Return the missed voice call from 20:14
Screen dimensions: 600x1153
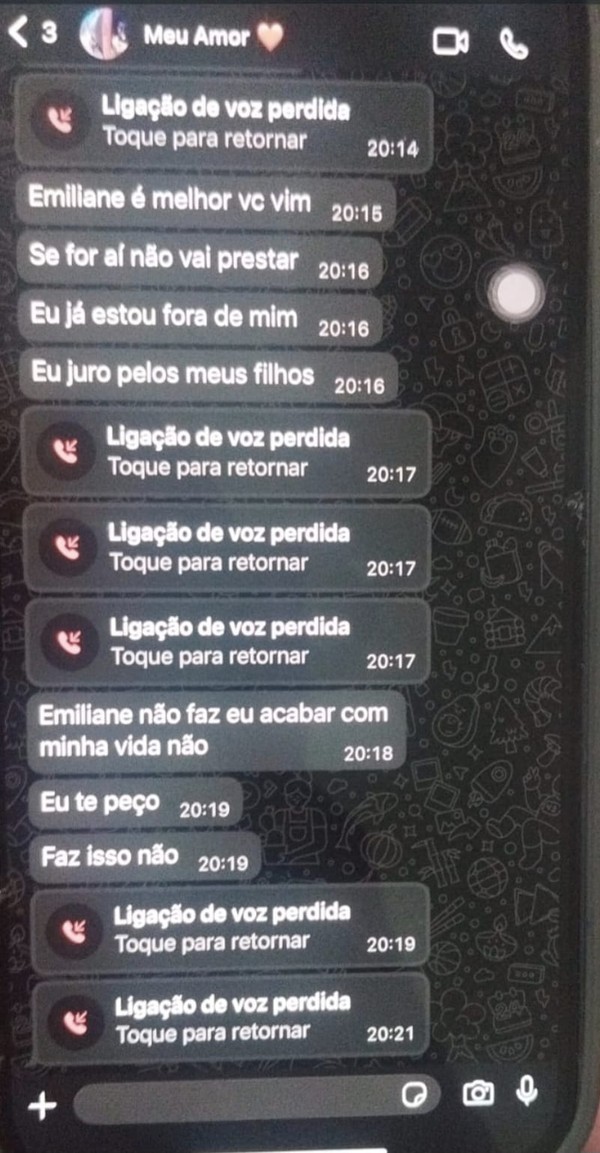point(225,123)
